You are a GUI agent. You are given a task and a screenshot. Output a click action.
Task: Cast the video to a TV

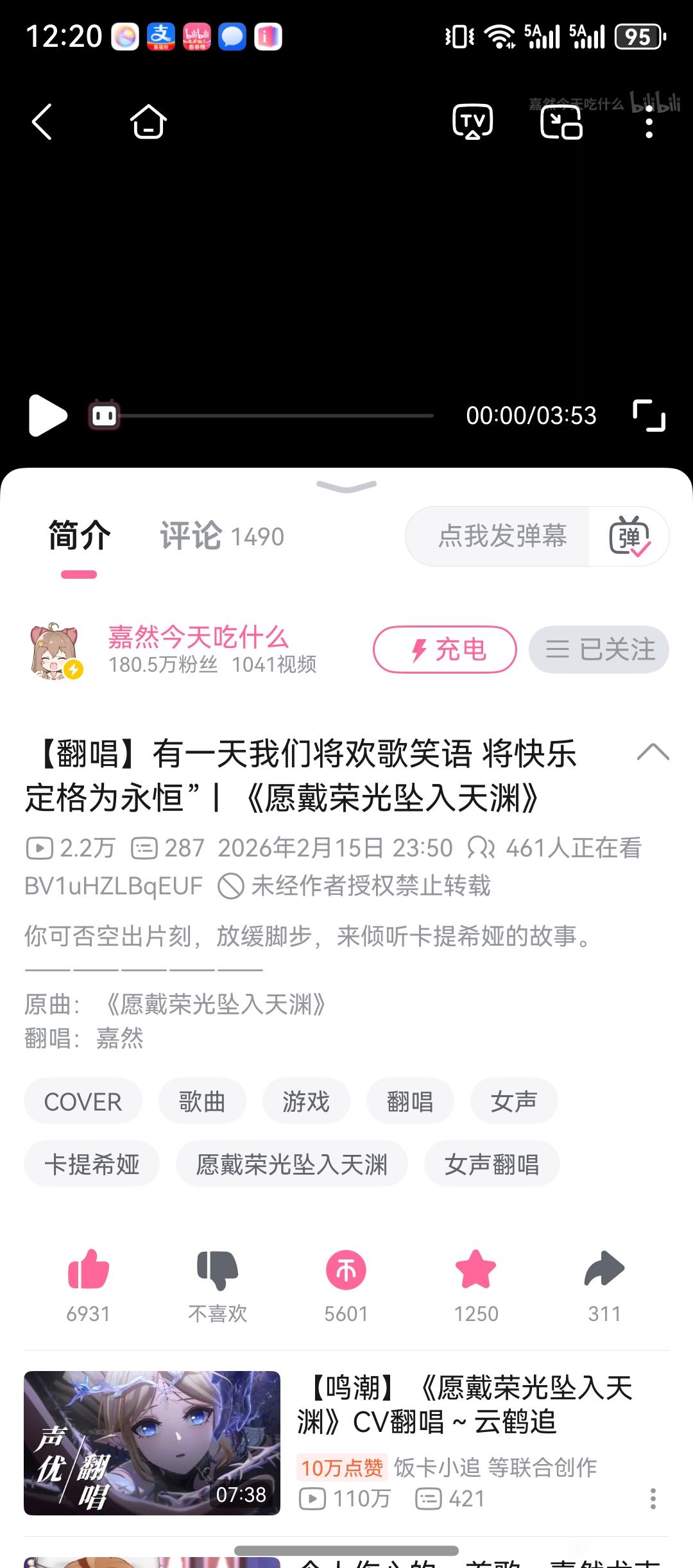473,122
